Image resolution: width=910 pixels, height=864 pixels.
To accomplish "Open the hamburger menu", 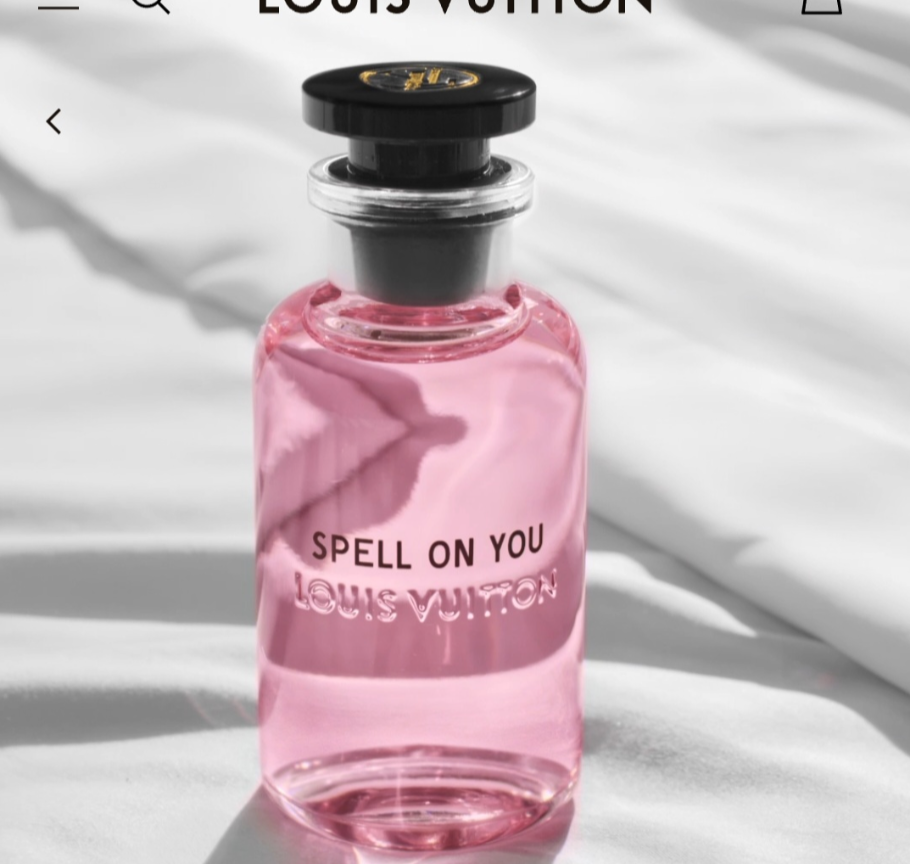I will pyautogui.click(x=58, y=4).
